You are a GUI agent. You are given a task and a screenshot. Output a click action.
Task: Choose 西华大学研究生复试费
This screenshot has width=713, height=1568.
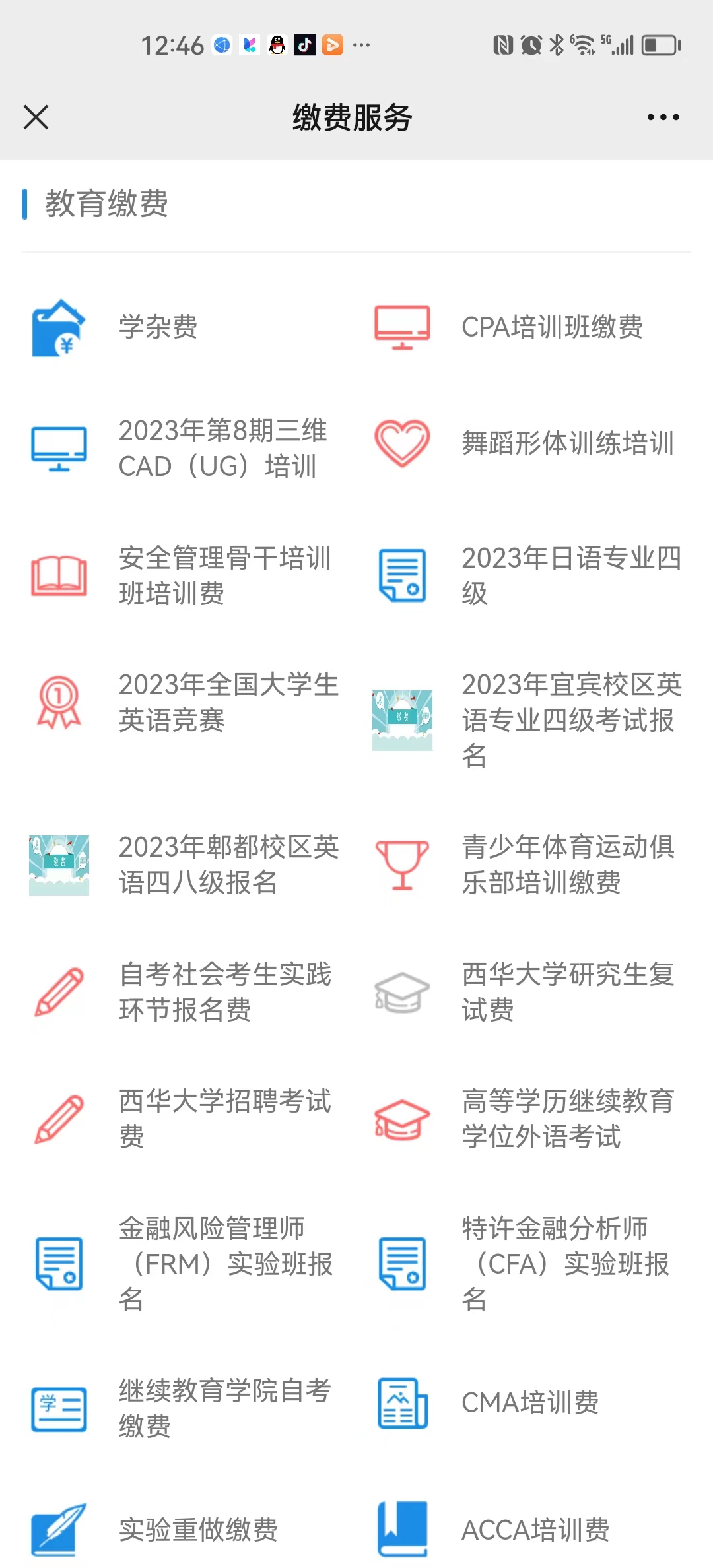tap(568, 992)
